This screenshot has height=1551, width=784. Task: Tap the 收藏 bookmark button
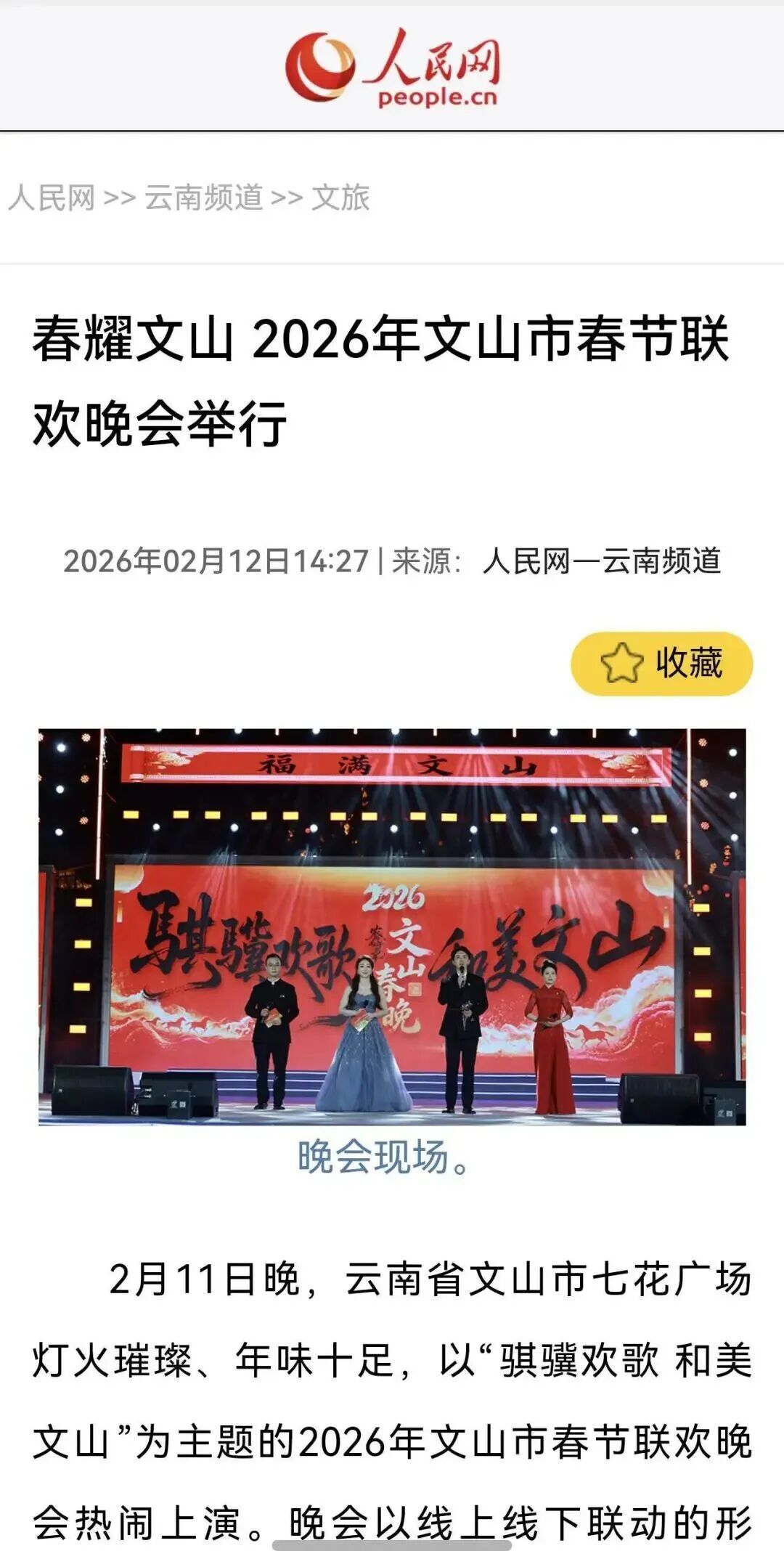click(x=661, y=664)
